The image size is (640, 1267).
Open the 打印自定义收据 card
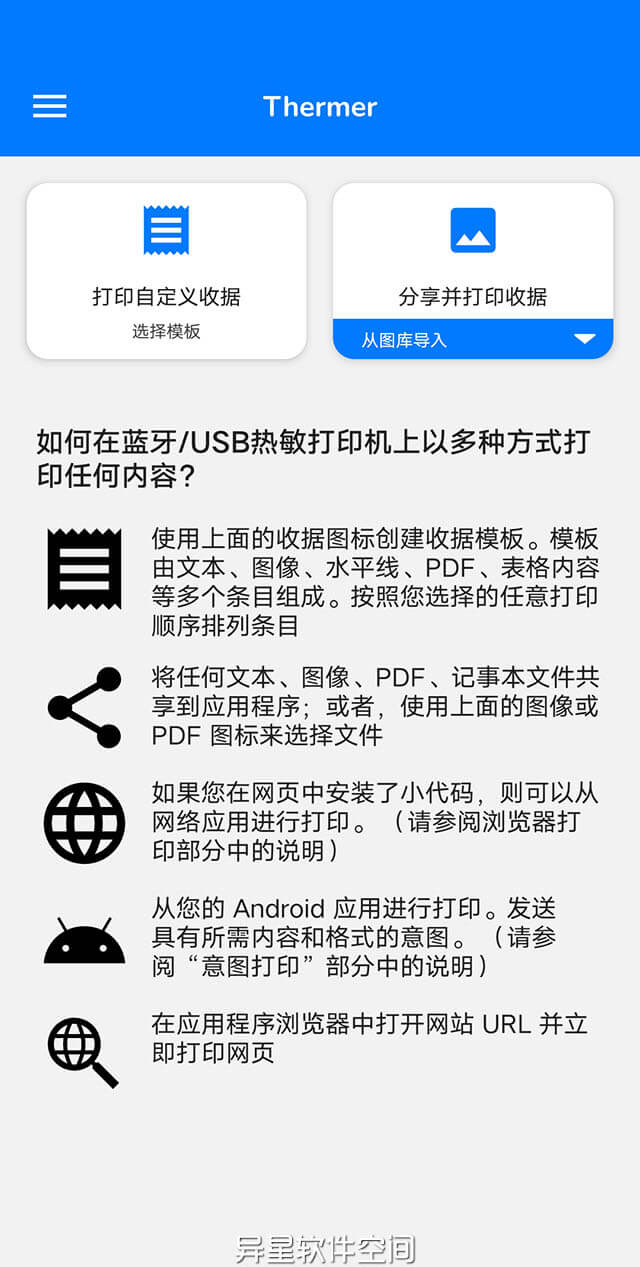click(x=166, y=270)
